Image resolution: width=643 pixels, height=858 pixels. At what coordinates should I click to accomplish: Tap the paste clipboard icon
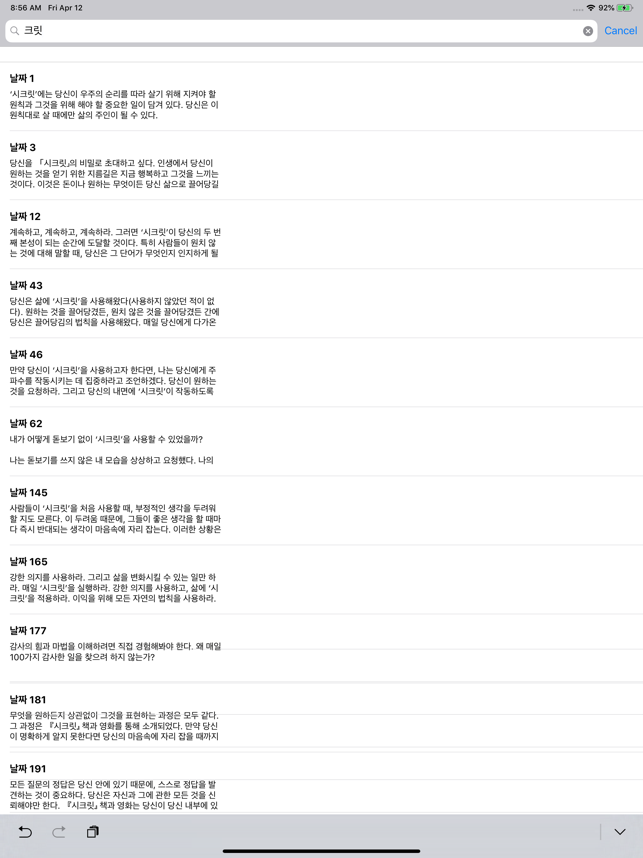(92, 832)
